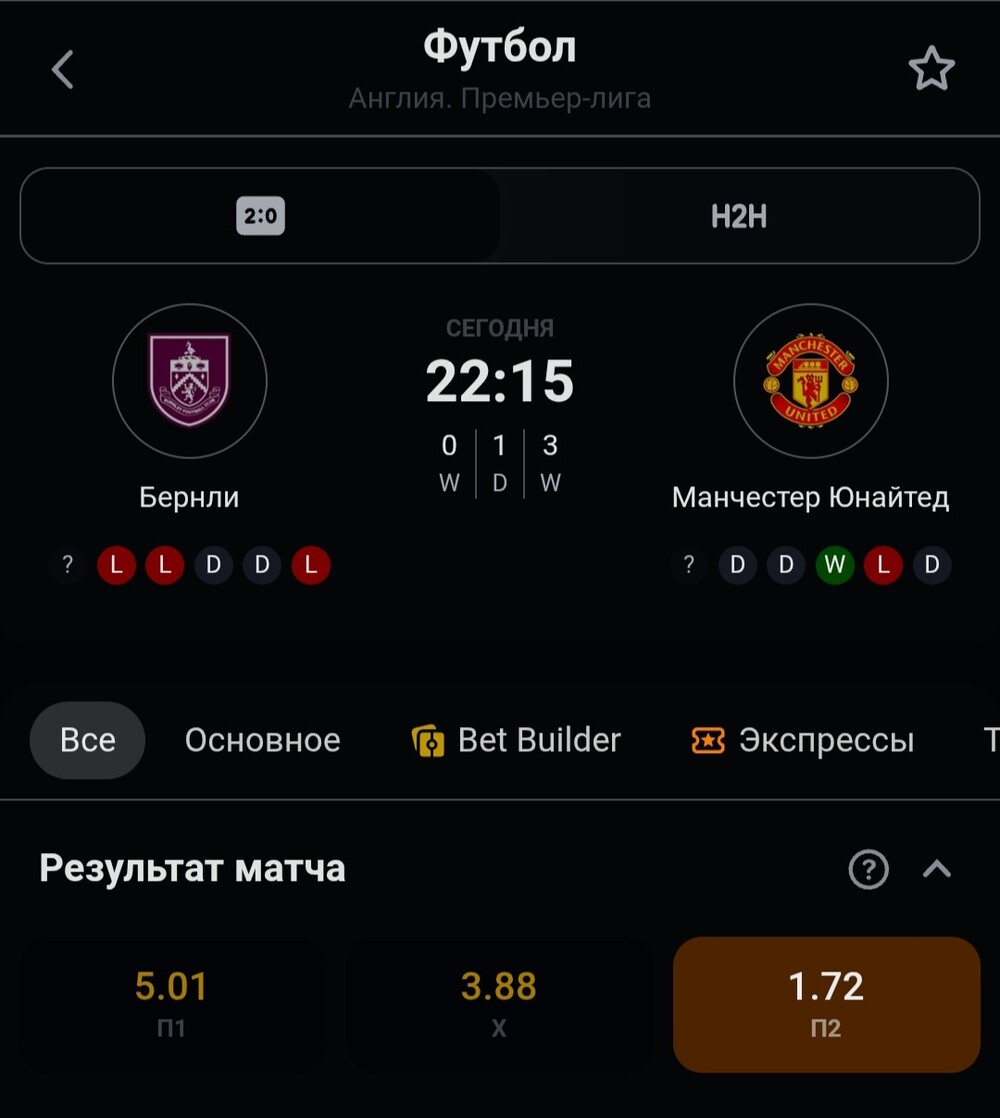
Task: Open the Манчестер Юнайтед team logo
Action: 810,381
